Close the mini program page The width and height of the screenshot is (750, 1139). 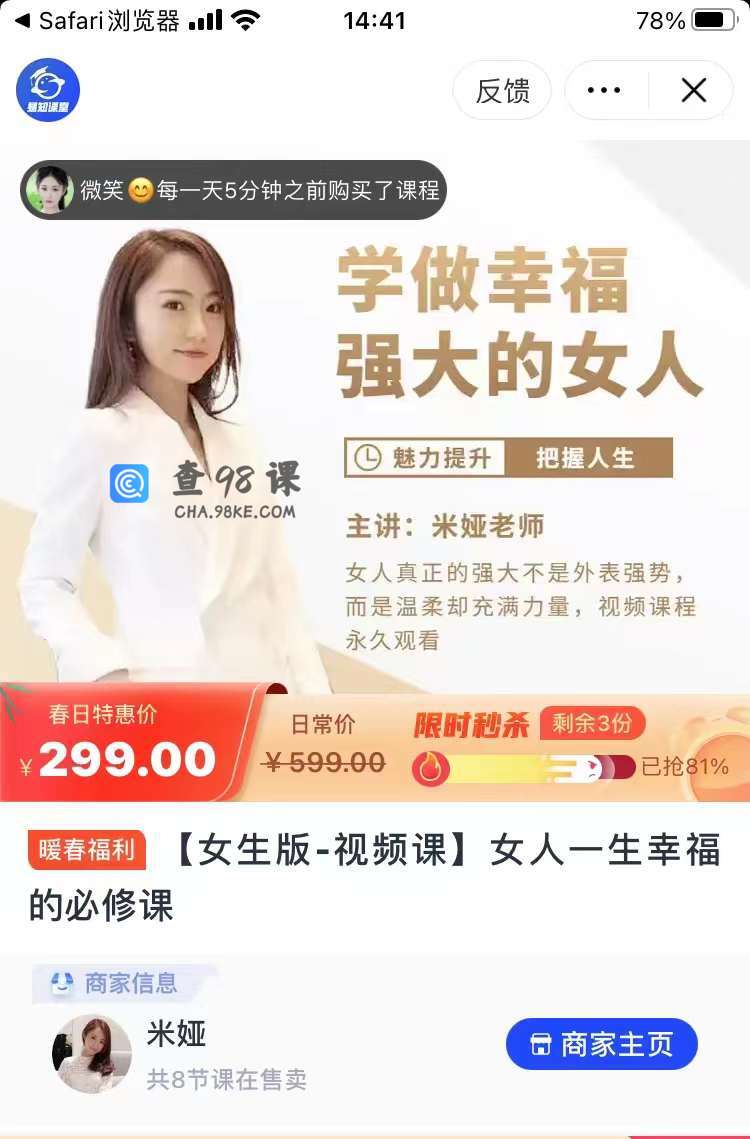pos(693,91)
